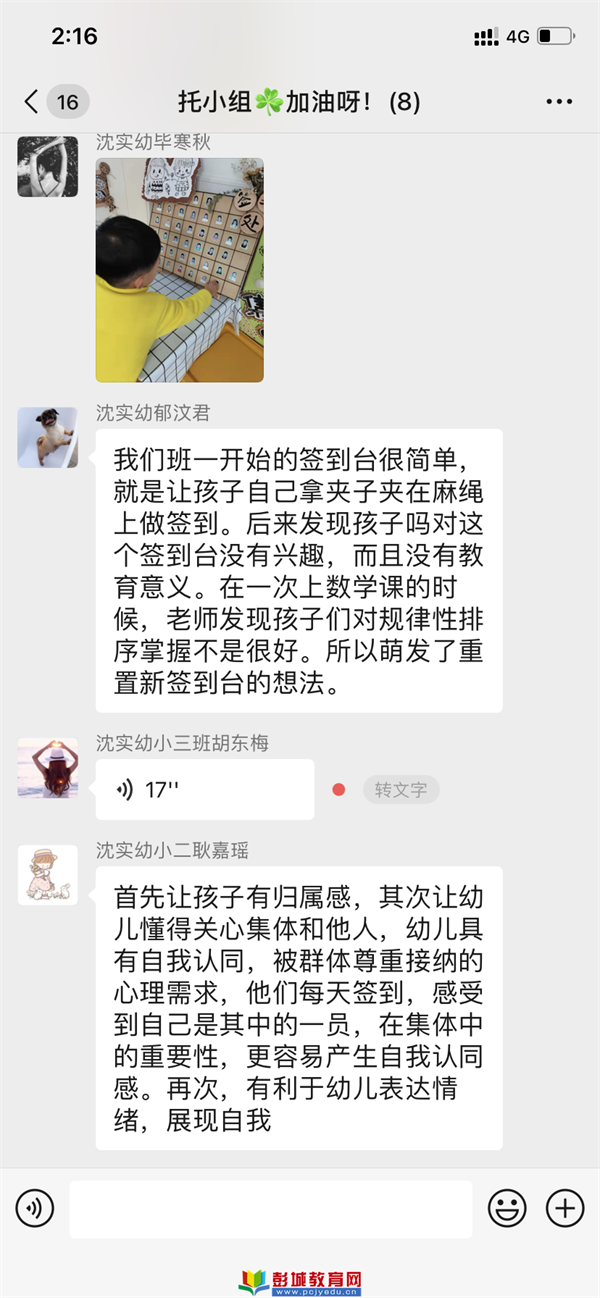Viewport: 600px width, 1298px height.
Task: Go back to the chat list
Action: tap(32, 102)
